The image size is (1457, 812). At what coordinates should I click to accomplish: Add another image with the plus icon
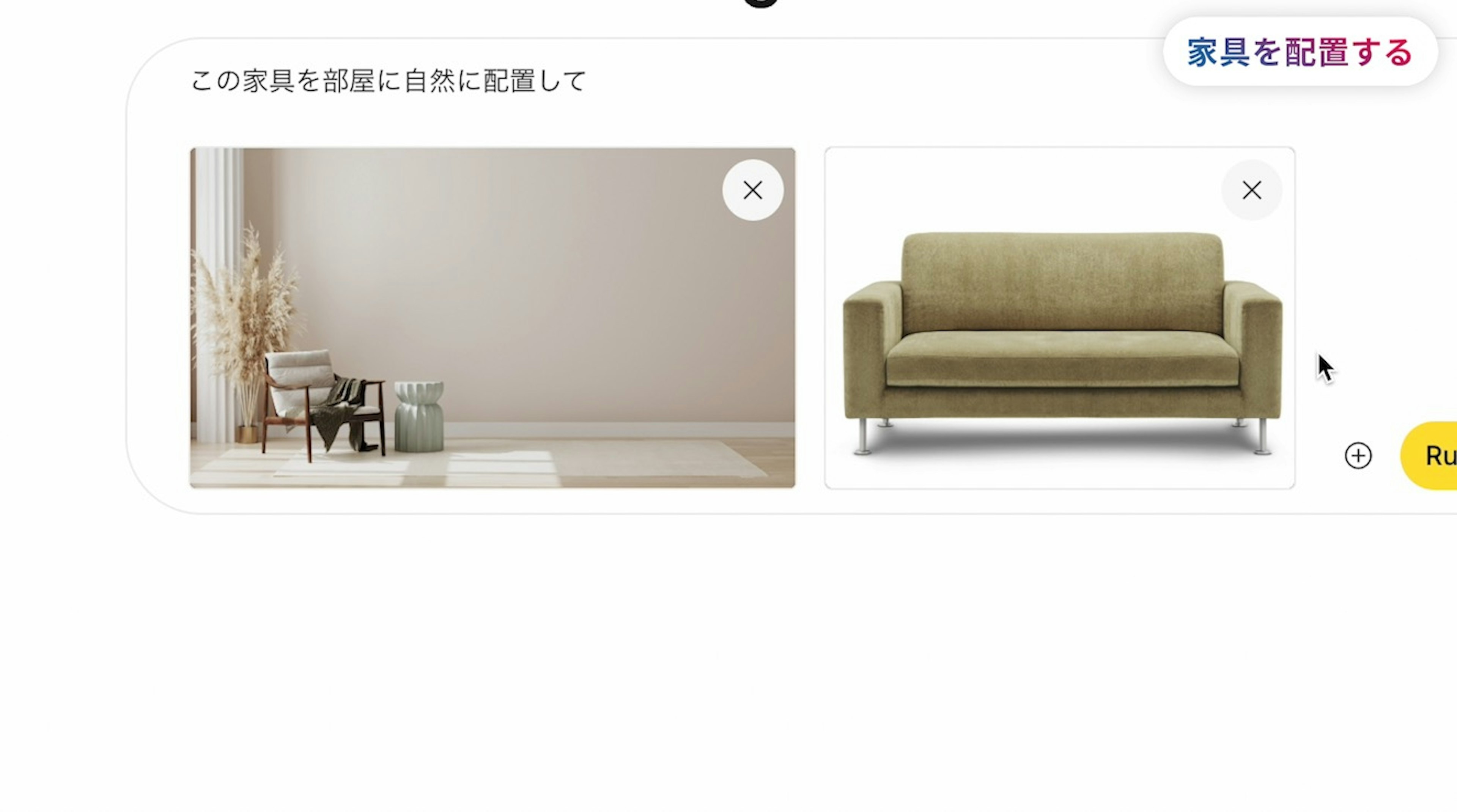pos(1358,456)
